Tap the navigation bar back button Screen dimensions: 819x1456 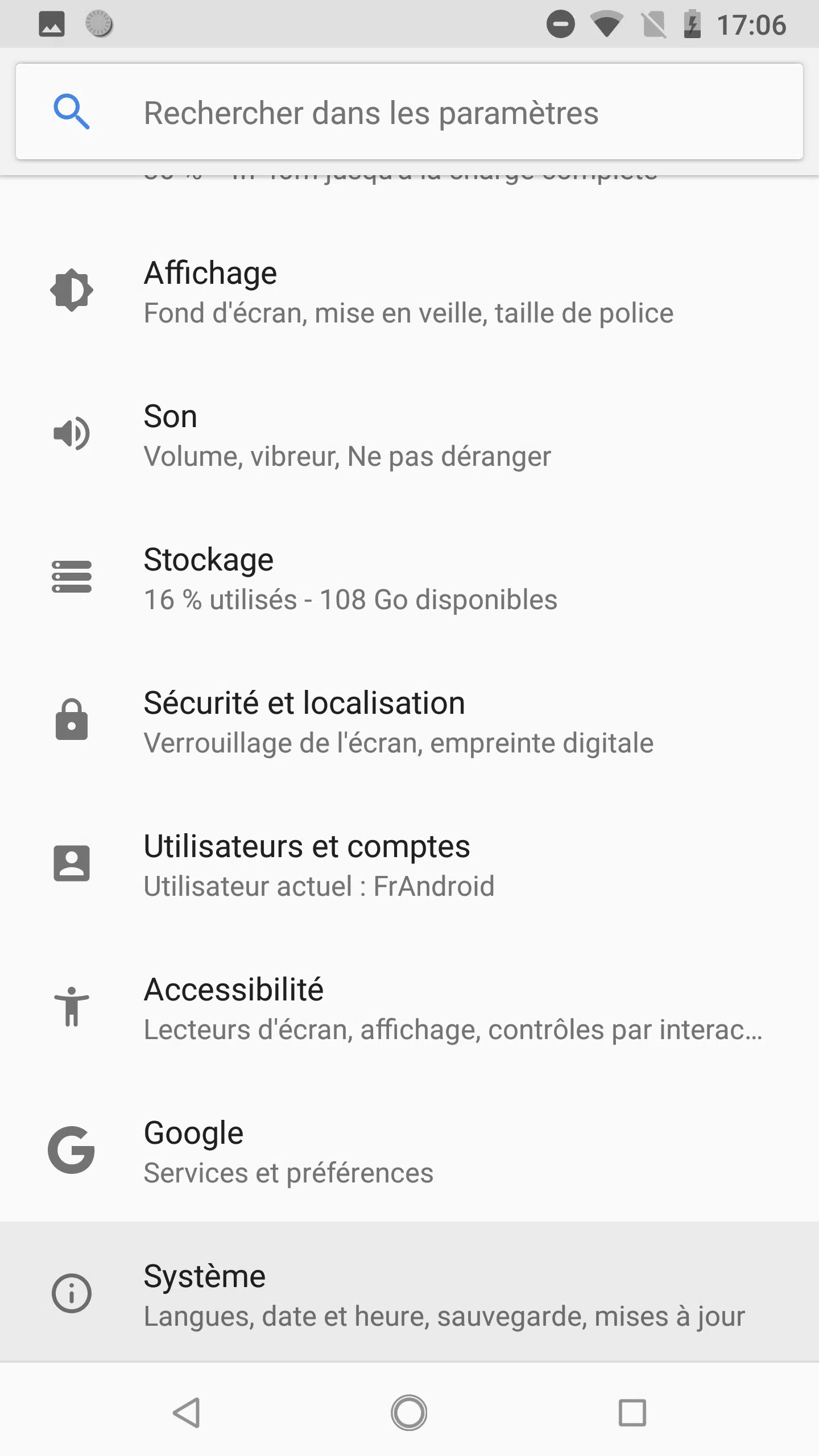click(x=187, y=1413)
